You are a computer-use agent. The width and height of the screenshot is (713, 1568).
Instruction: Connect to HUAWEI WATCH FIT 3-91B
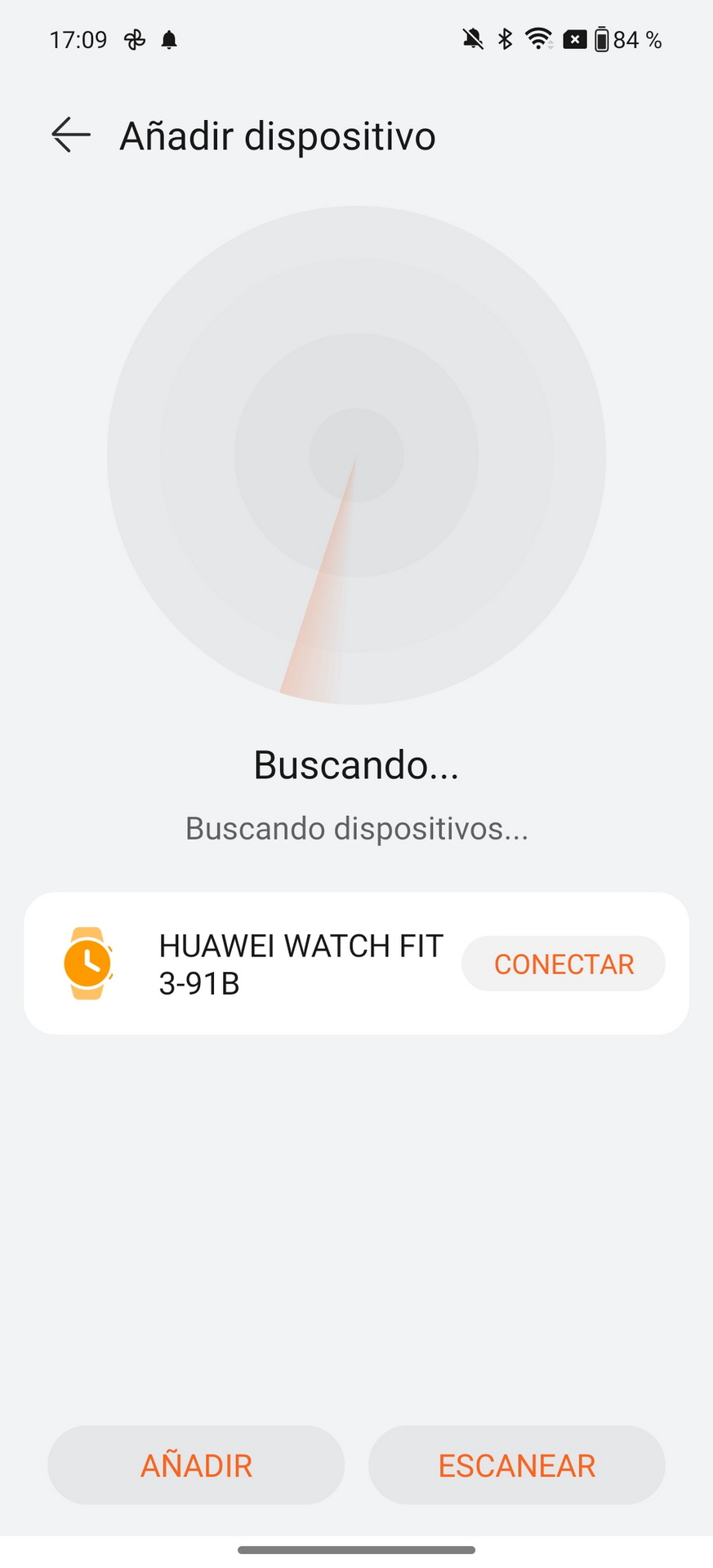pos(564,964)
